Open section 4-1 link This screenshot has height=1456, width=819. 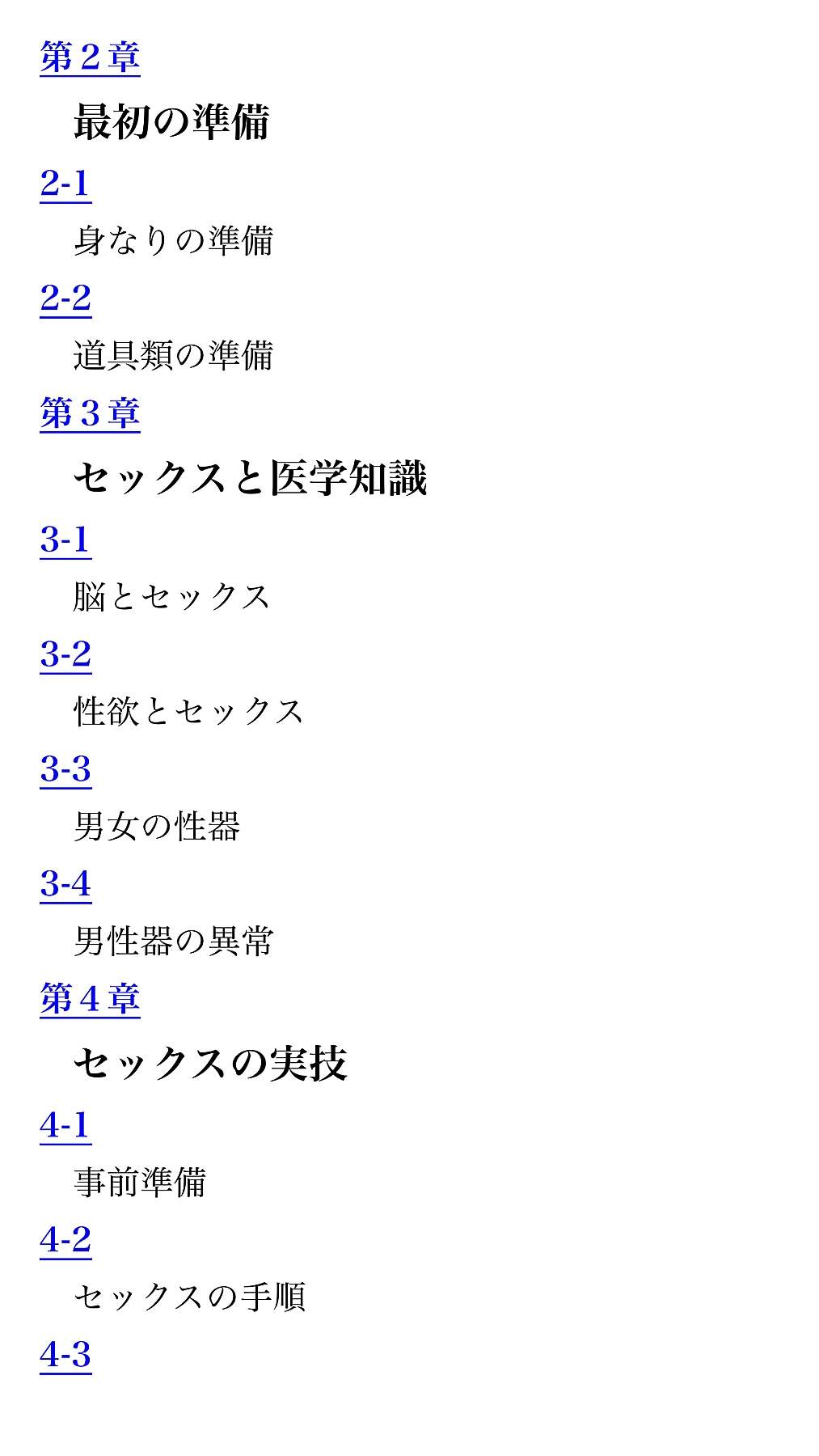65,1126
